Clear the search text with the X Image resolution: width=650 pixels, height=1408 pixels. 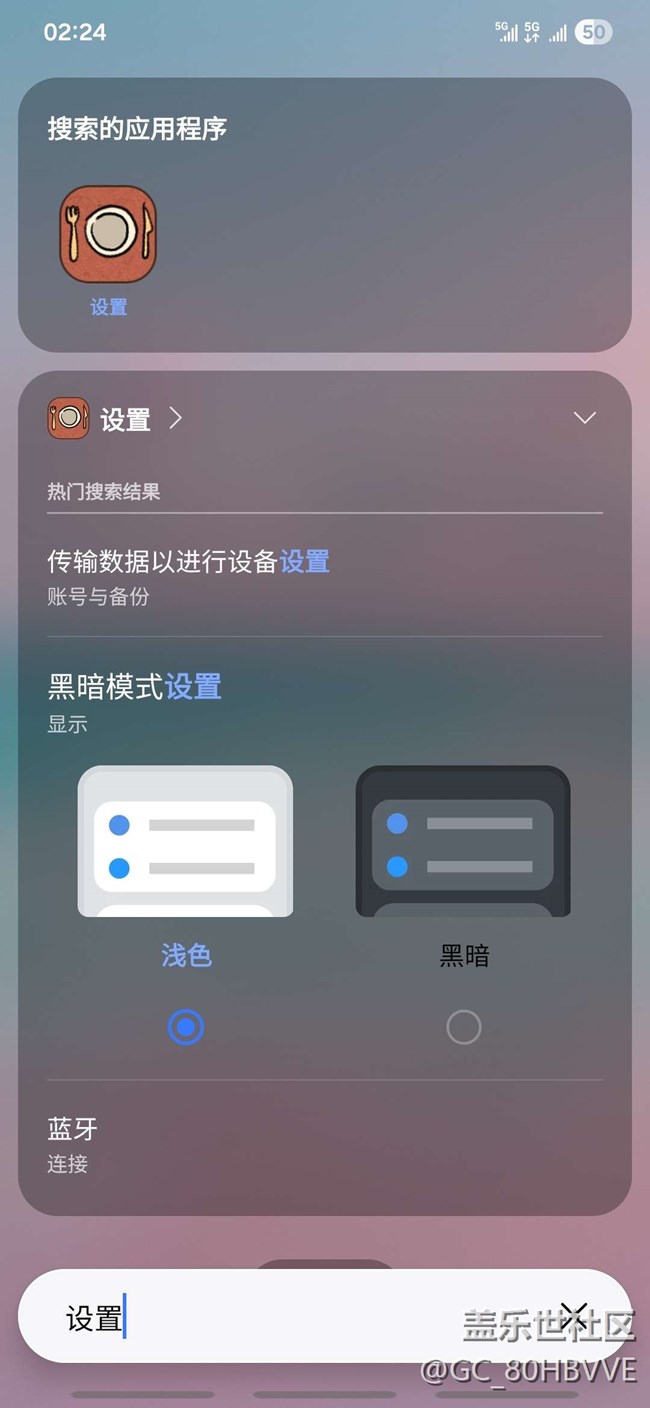click(573, 1317)
